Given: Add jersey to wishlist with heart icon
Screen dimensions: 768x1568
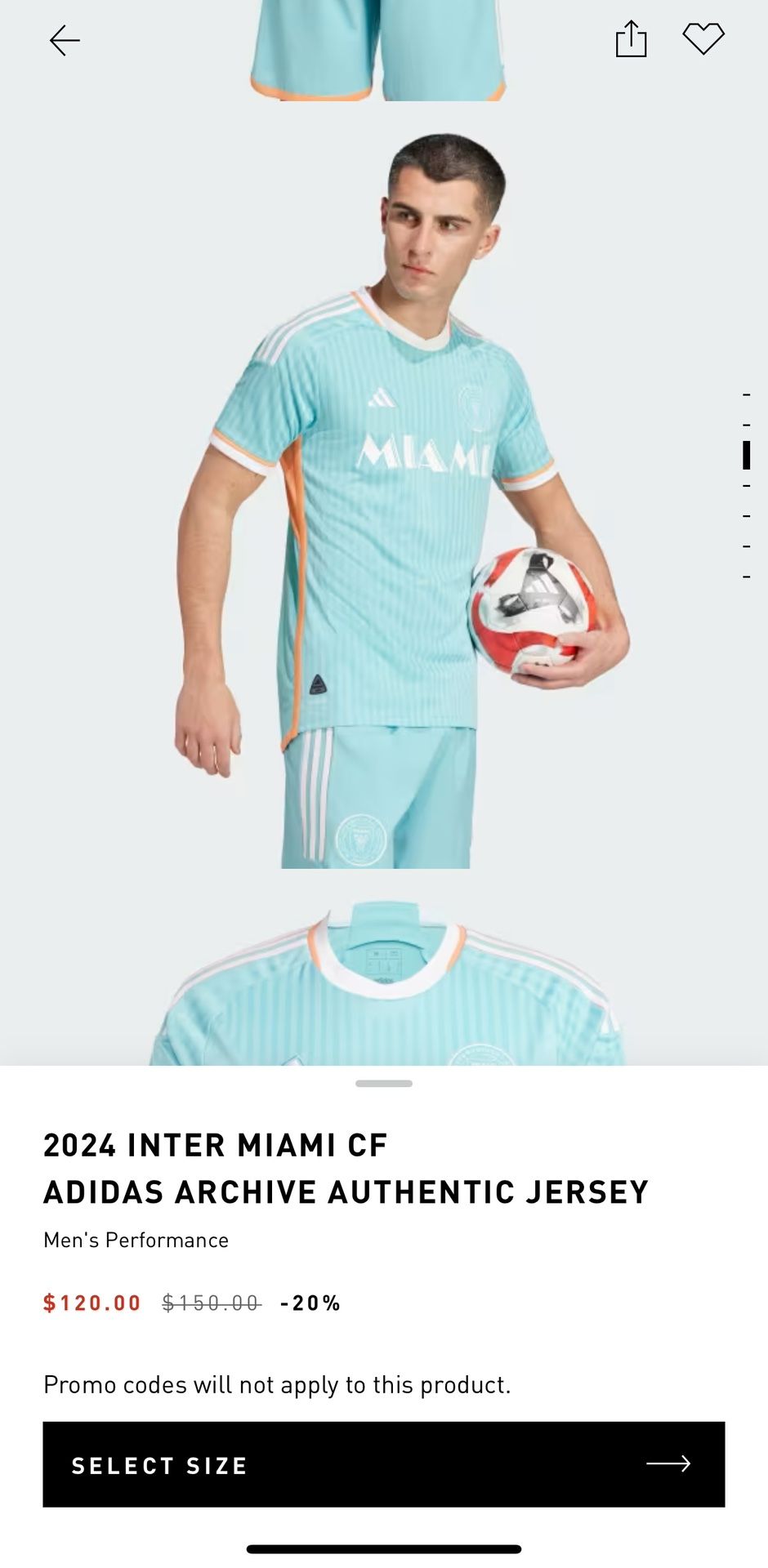Looking at the screenshot, I should click(703, 38).
